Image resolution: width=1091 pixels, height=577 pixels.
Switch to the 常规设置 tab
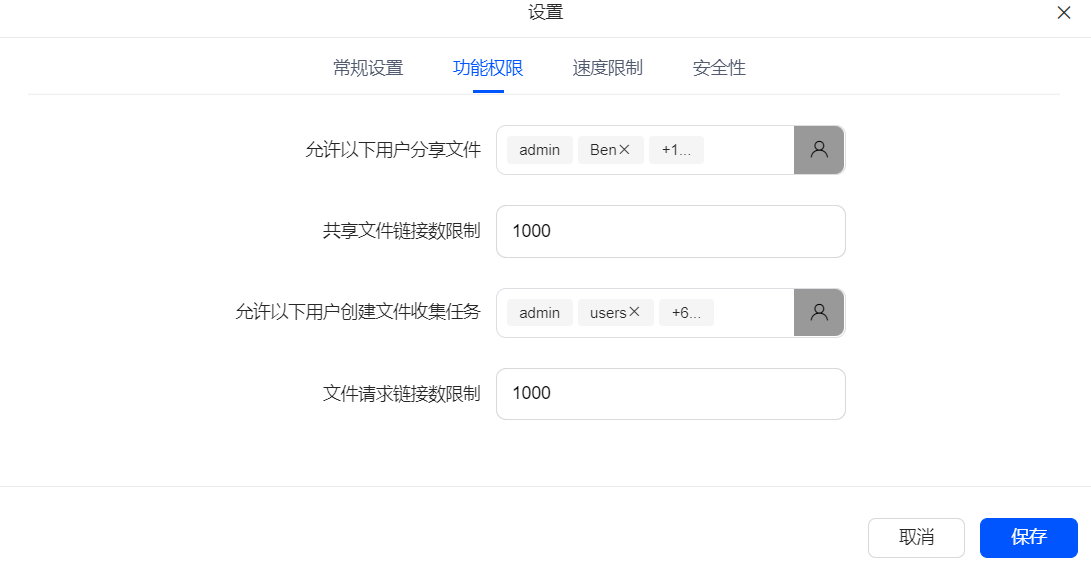click(x=368, y=68)
